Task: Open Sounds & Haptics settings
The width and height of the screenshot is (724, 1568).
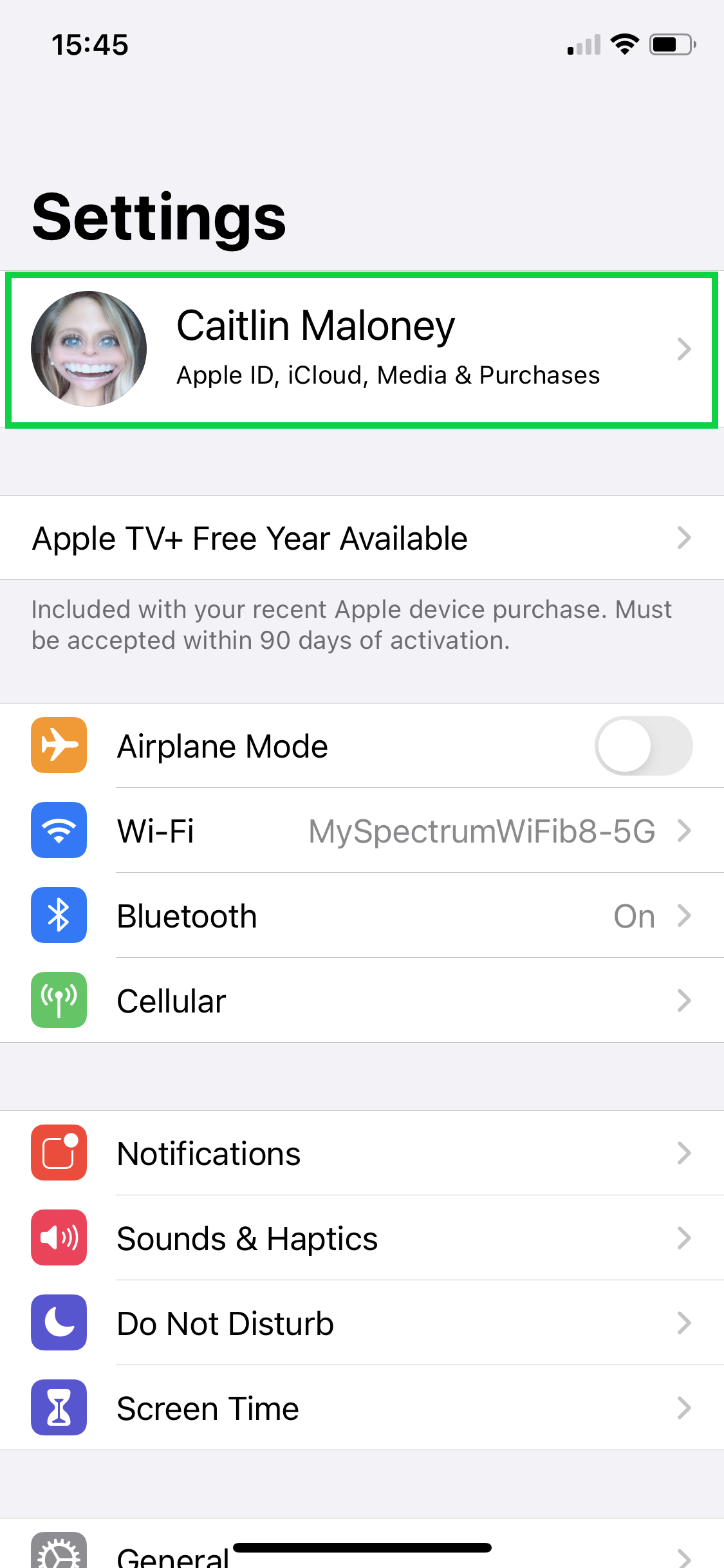Action: (x=360, y=1238)
